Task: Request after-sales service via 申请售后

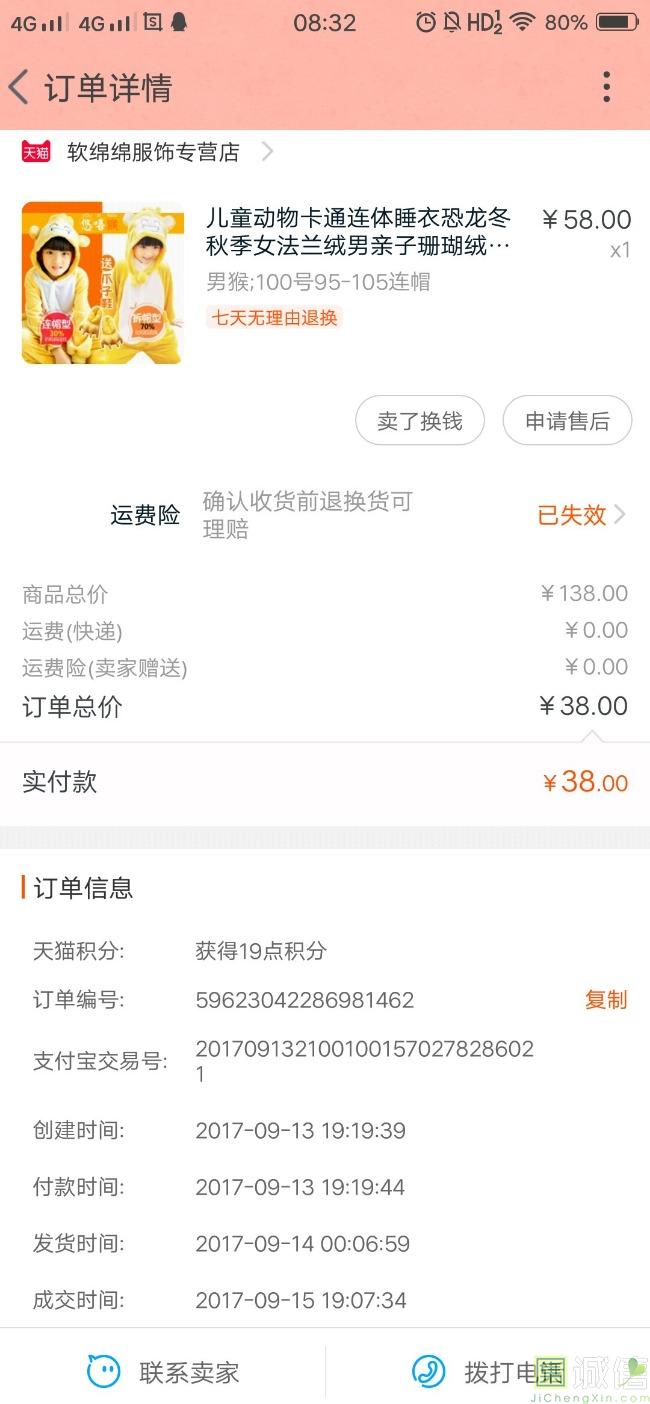Action: click(x=567, y=421)
